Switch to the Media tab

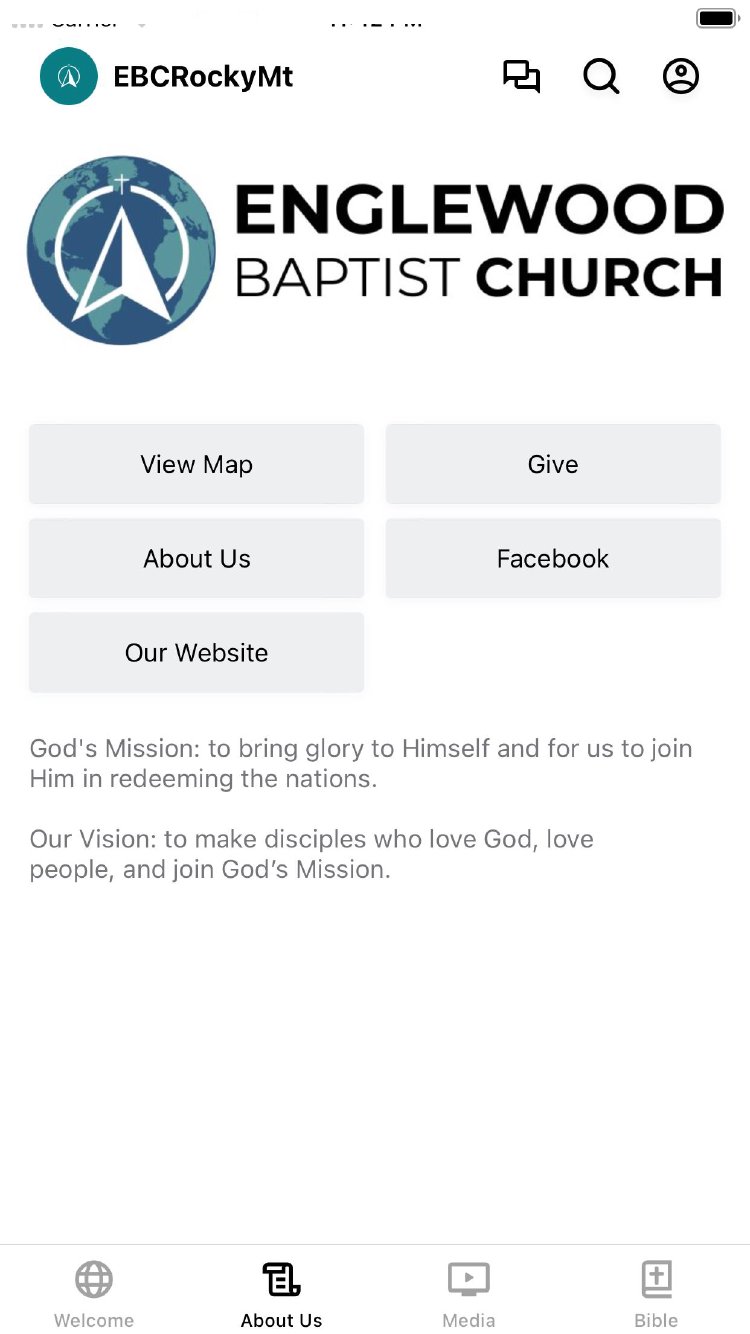468,1293
